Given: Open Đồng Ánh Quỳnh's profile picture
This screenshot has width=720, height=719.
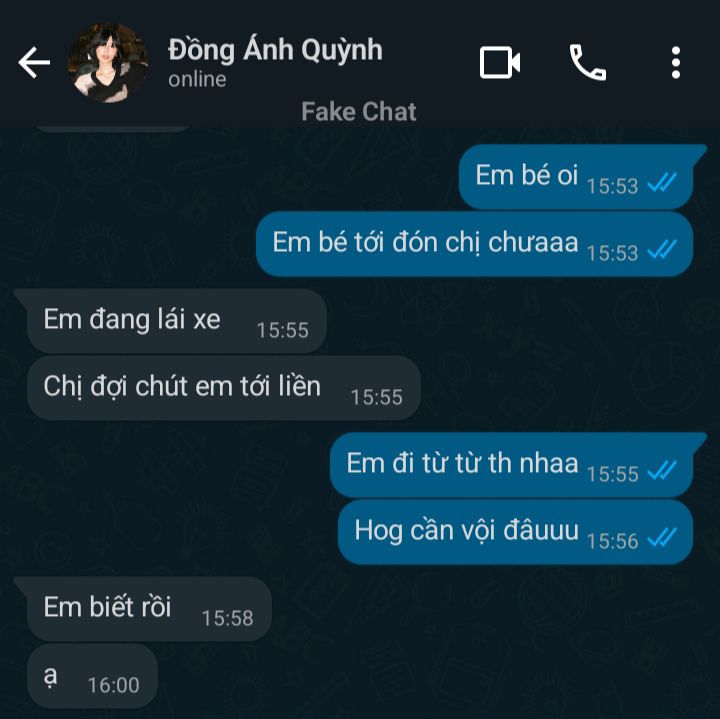Looking at the screenshot, I should pos(107,63).
